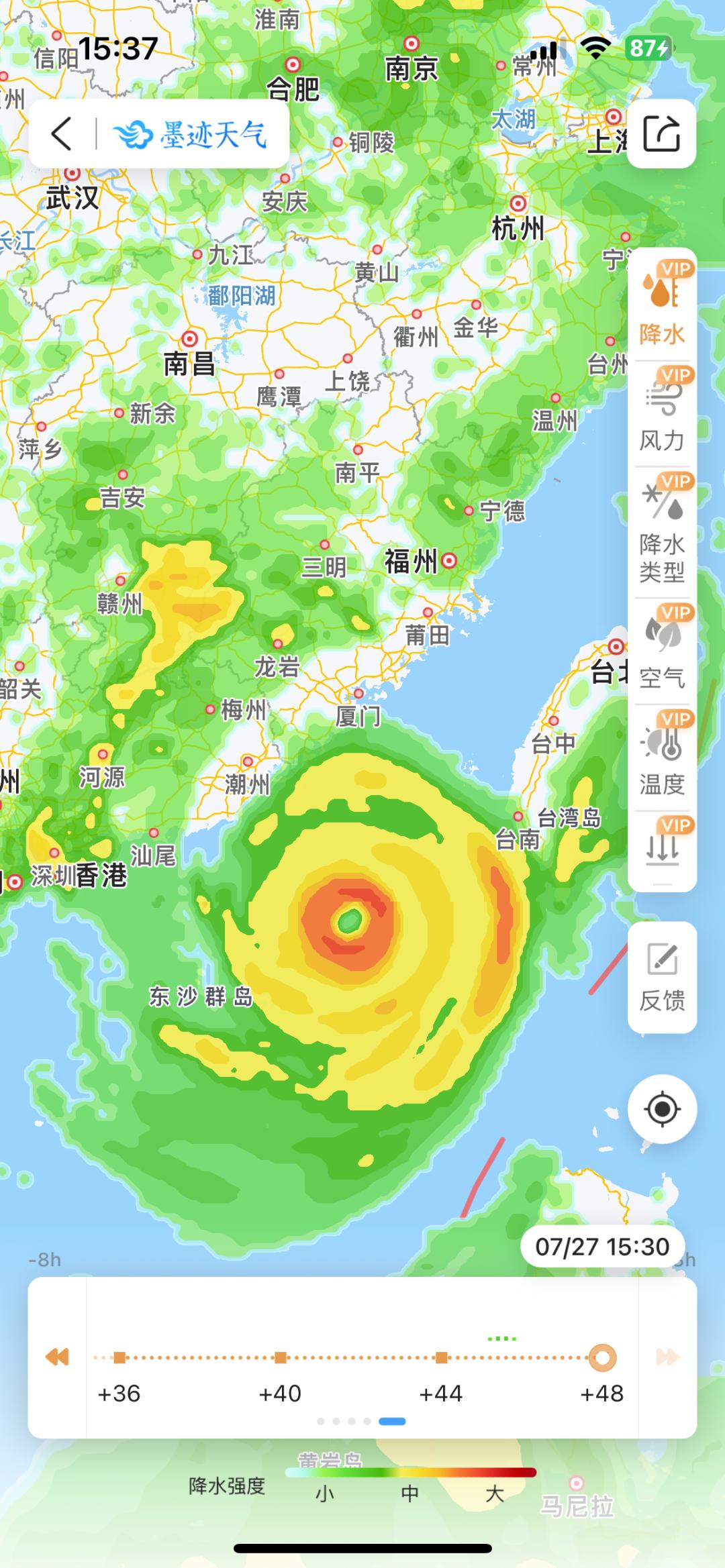The image size is (725, 1568).
Task: Go back using the back arrow
Action: (x=61, y=134)
